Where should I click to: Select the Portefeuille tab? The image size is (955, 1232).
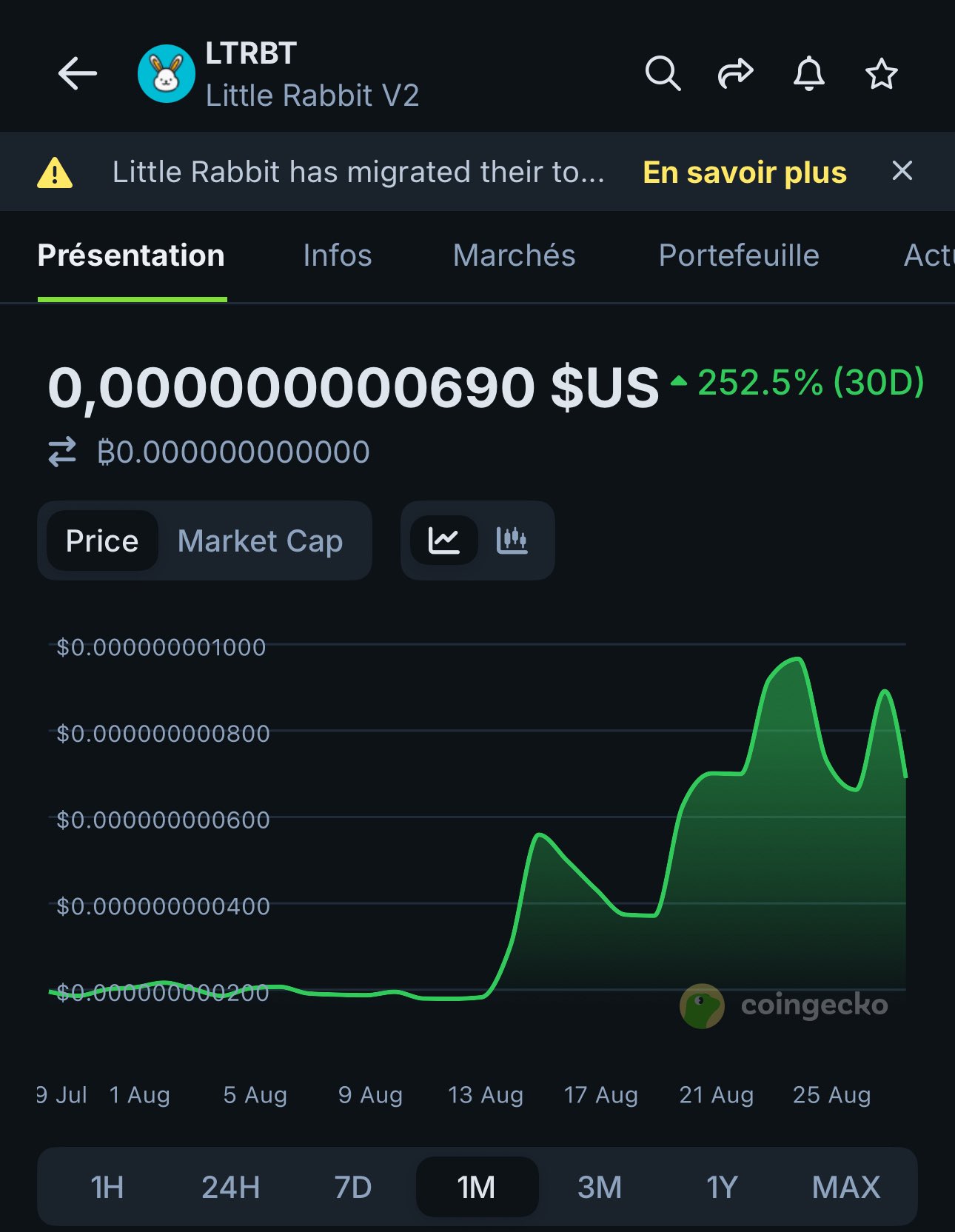coord(739,255)
